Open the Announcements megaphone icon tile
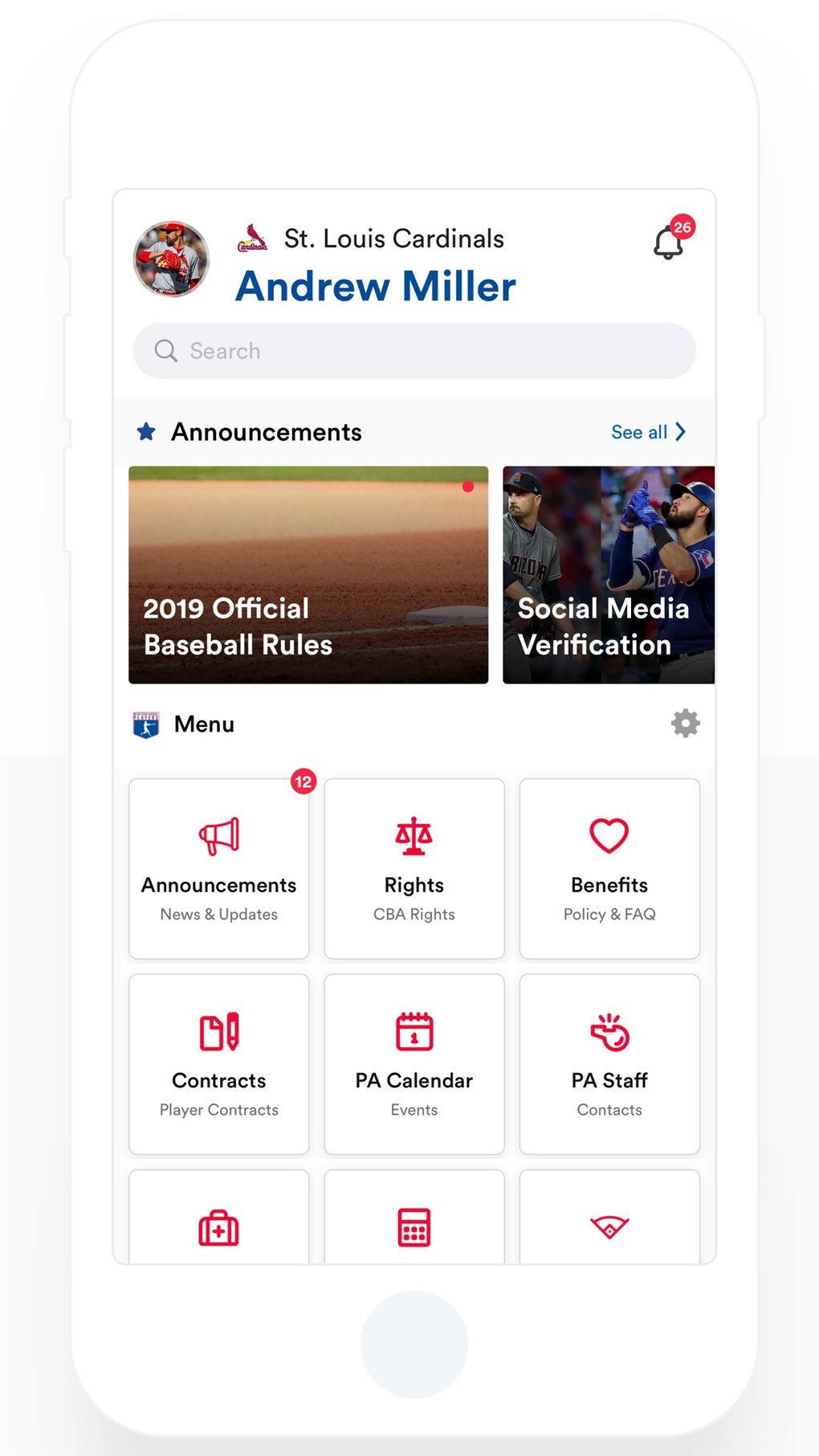The height and width of the screenshot is (1456, 819). coord(218,835)
